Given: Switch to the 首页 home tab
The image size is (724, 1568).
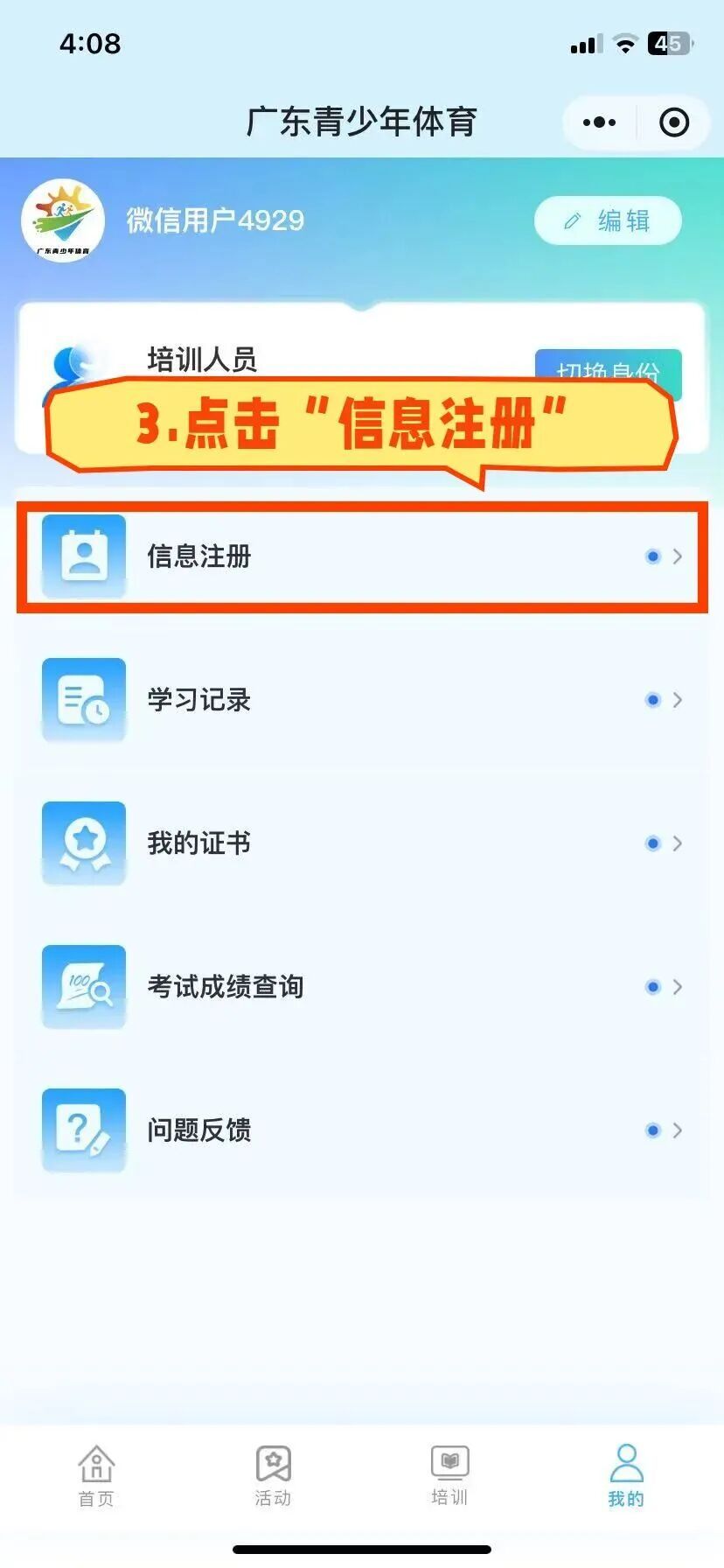Looking at the screenshot, I should click(96, 1475).
